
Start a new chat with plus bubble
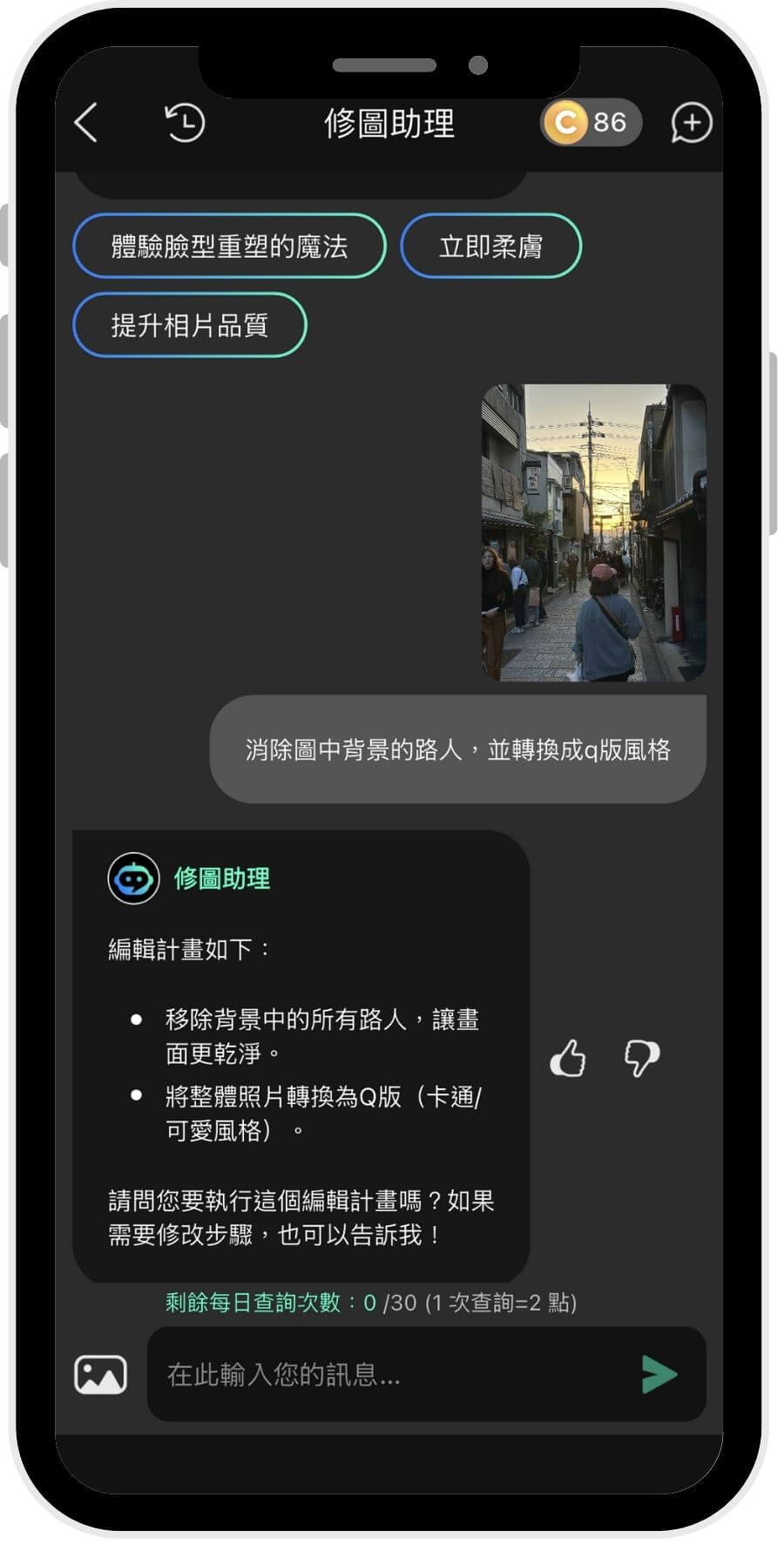[691, 123]
